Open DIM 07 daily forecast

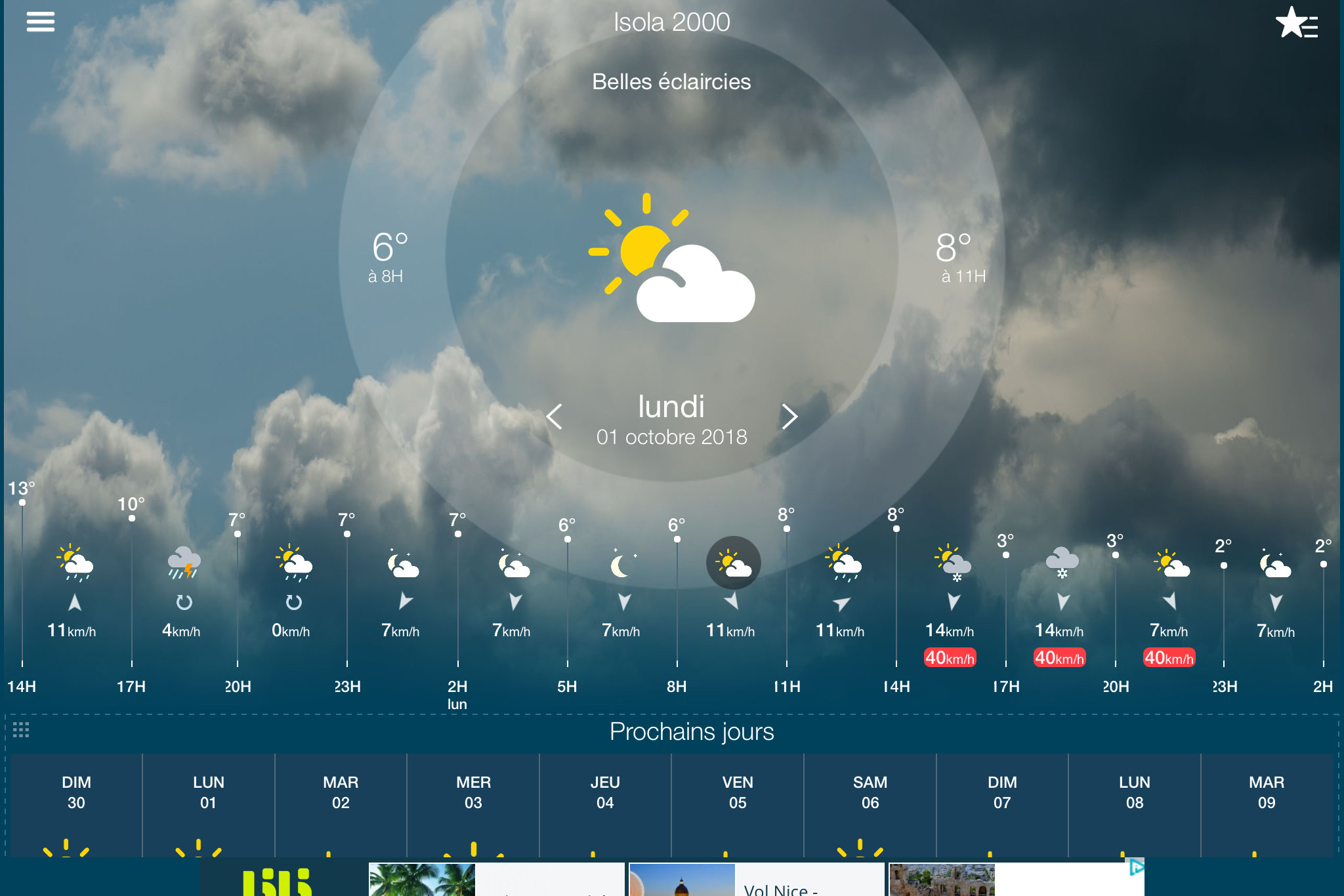point(1002,804)
